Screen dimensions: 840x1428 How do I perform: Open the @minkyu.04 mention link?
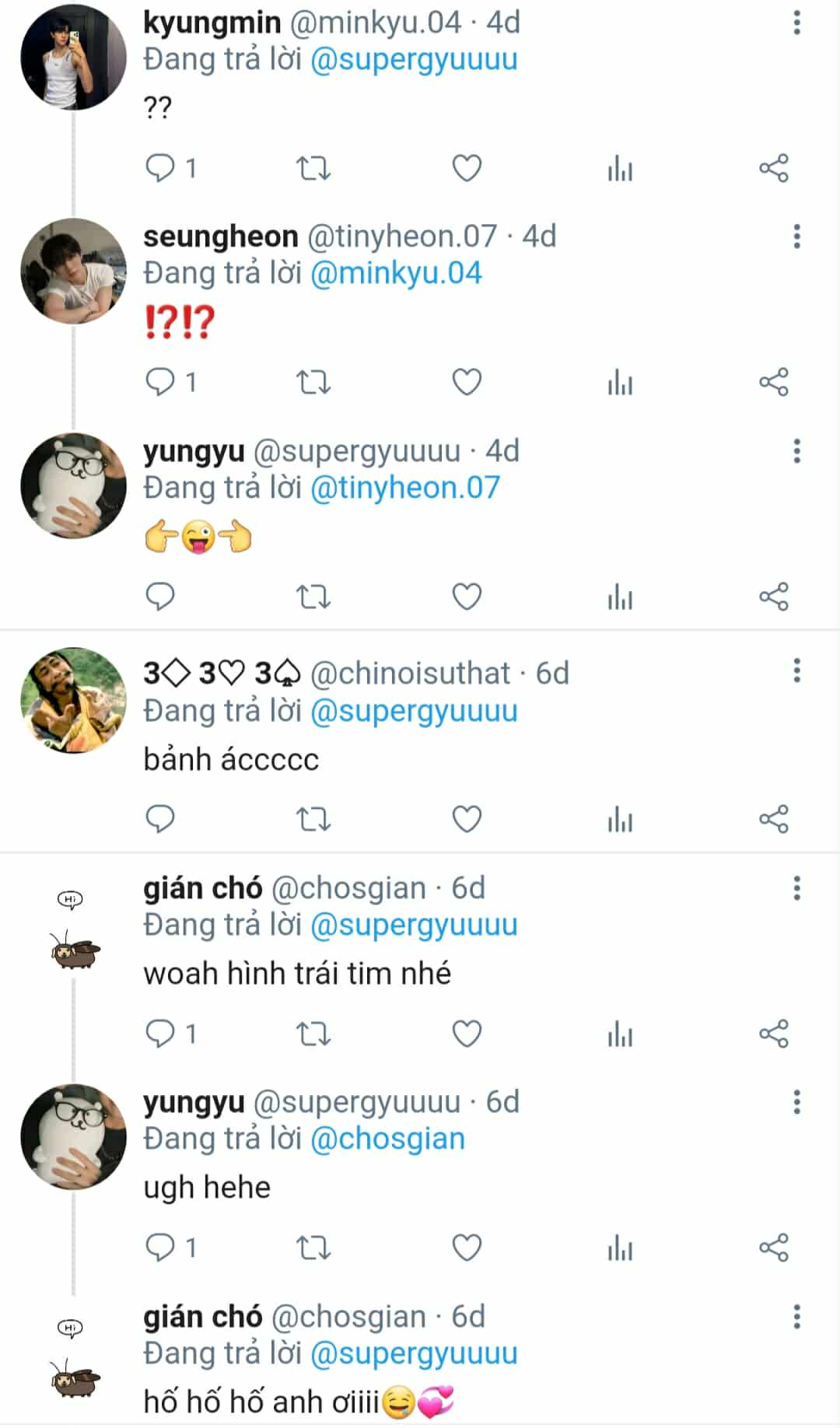click(x=396, y=273)
